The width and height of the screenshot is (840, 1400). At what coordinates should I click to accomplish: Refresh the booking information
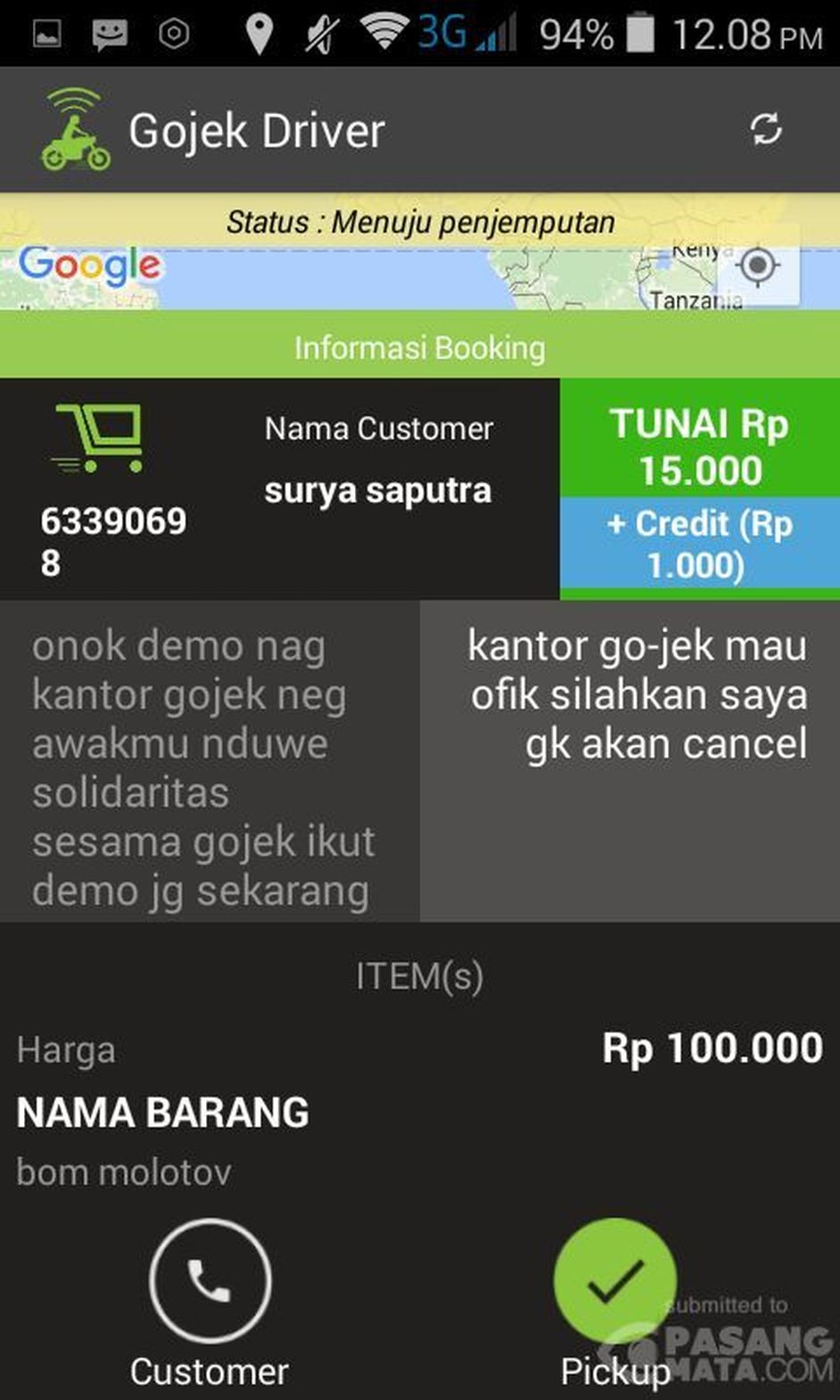pos(765,130)
